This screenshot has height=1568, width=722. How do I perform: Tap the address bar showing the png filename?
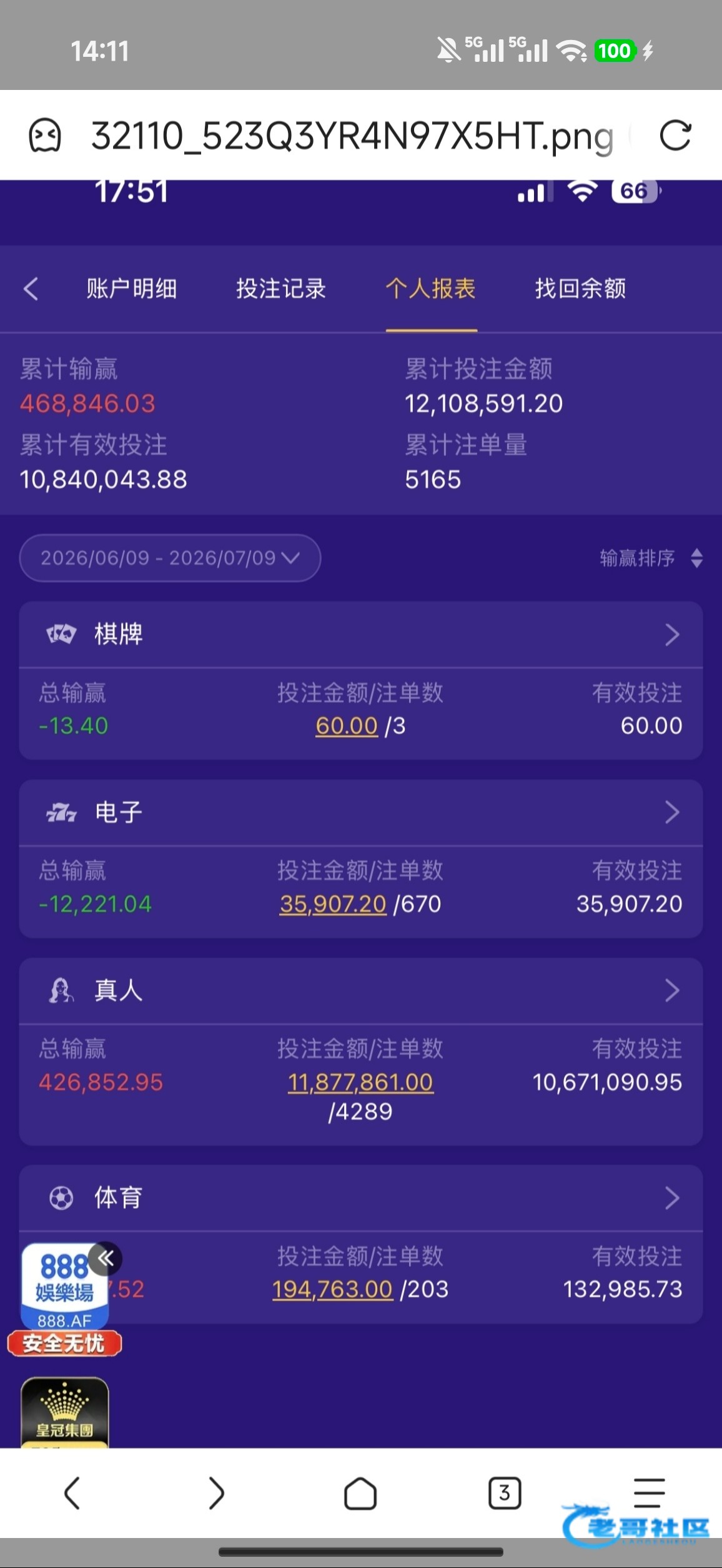(x=352, y=136)
